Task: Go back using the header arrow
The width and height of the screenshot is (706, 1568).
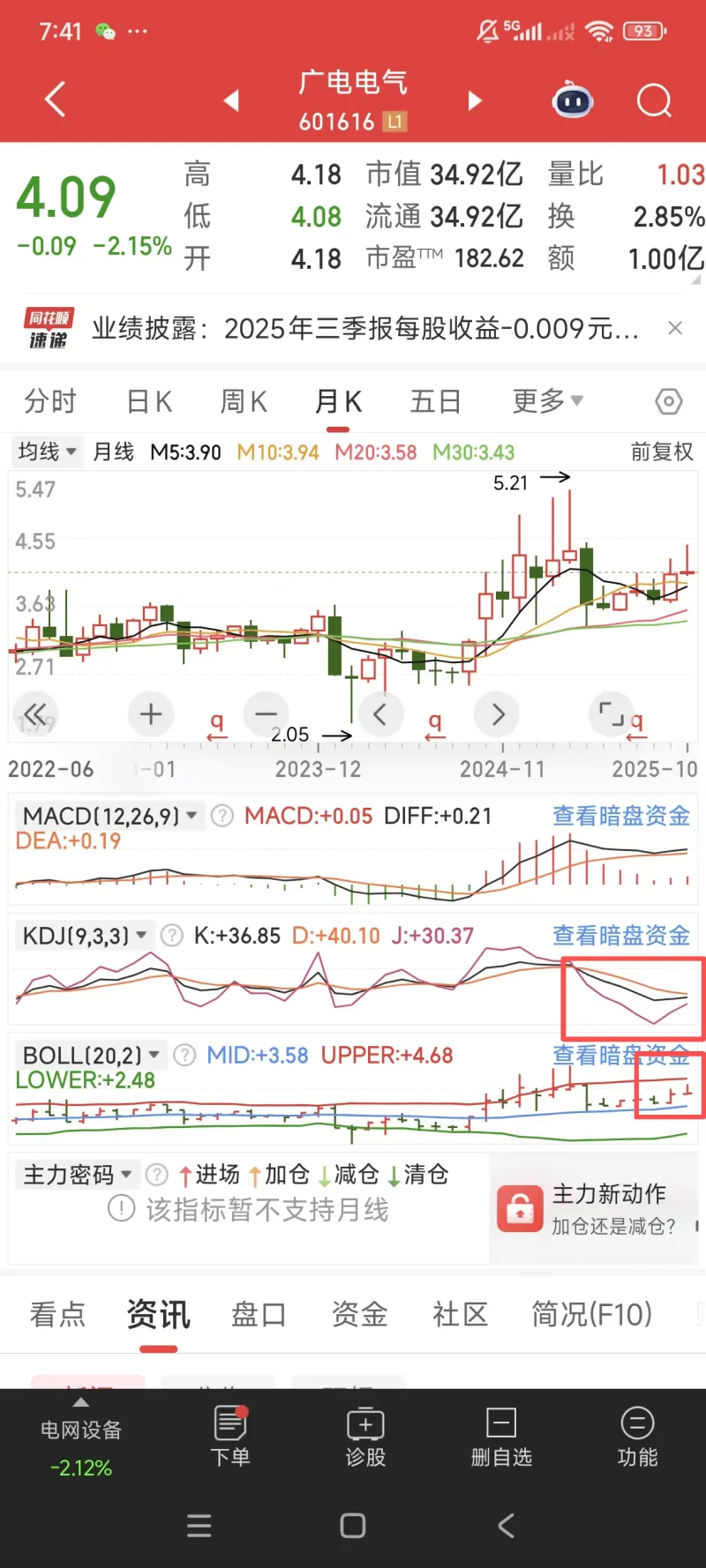Action: coord(56,99)
